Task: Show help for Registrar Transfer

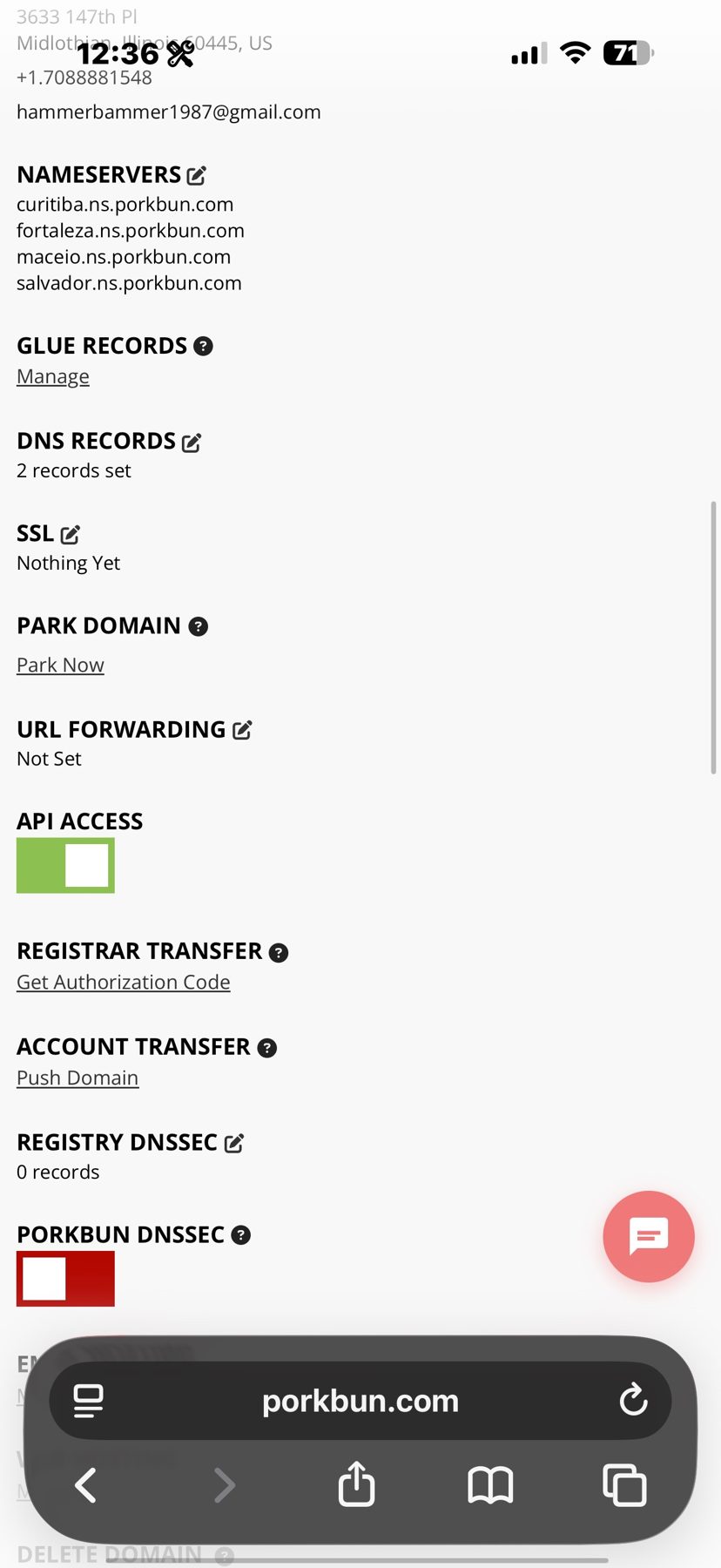Action: [x=279, y=952]
